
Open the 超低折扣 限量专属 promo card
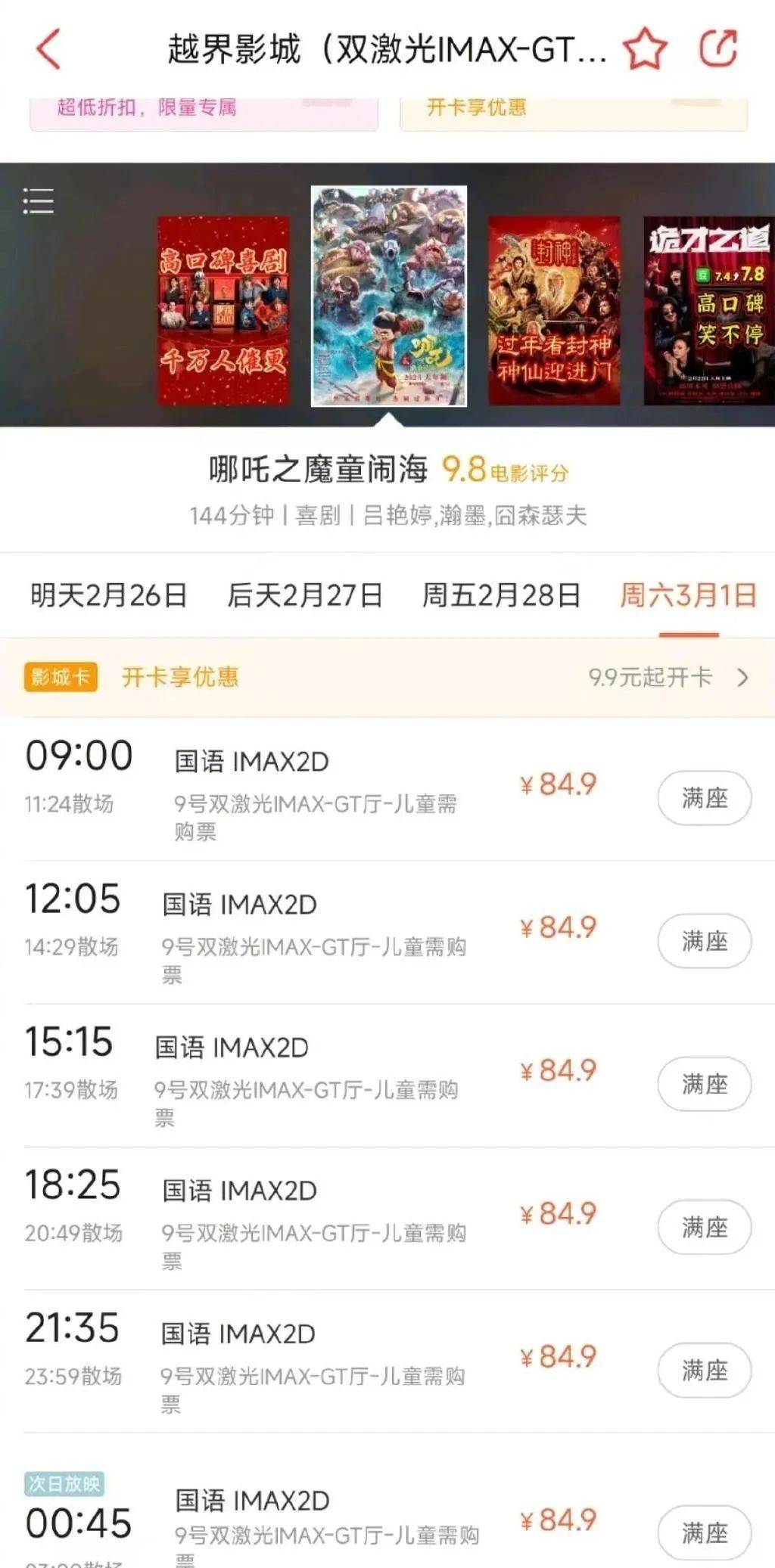[x=204, y=112]
